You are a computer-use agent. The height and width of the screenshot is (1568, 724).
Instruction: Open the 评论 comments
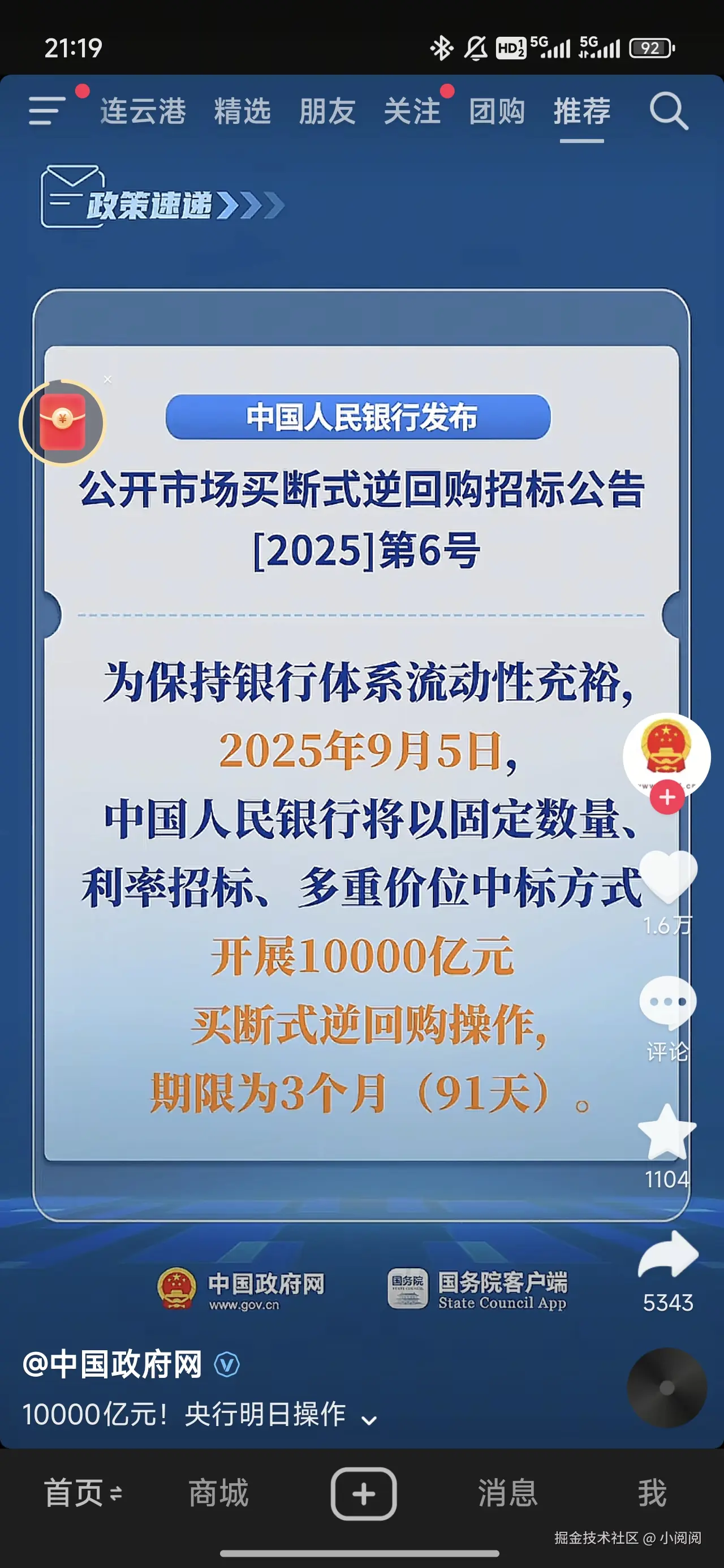(667, 1003)
